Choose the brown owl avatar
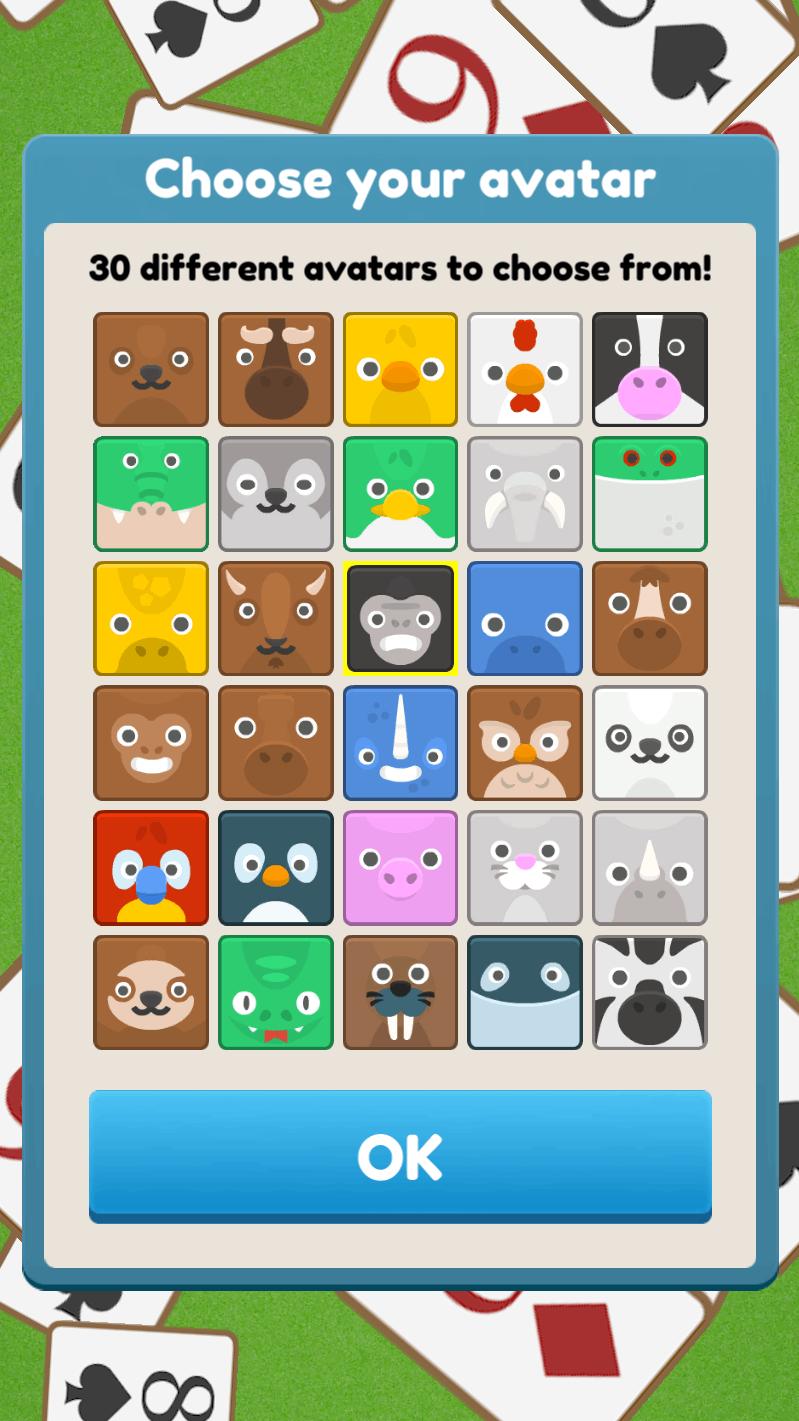Viewport: 799px width, 1421px height. (525, 743)
